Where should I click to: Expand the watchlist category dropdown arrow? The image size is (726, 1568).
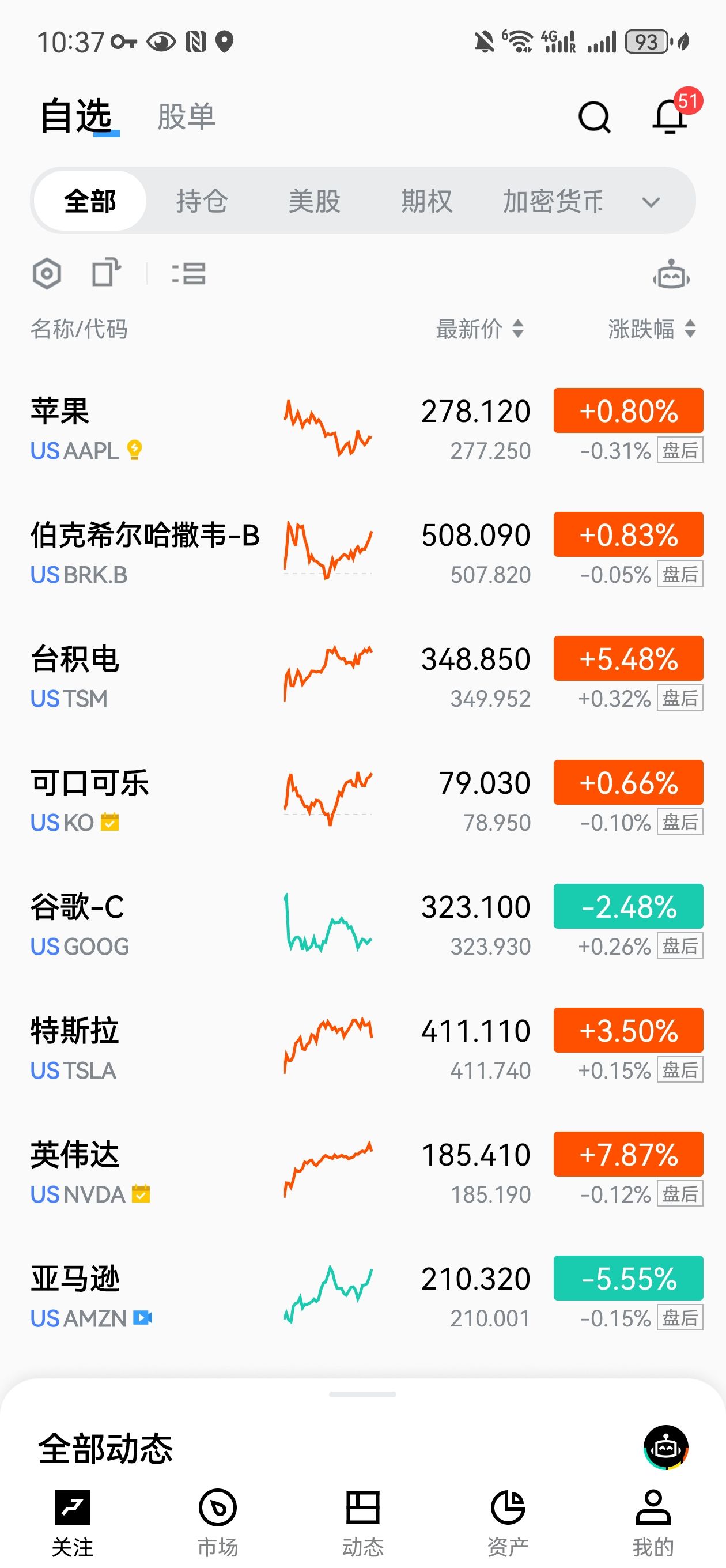(x=651, y=202)
